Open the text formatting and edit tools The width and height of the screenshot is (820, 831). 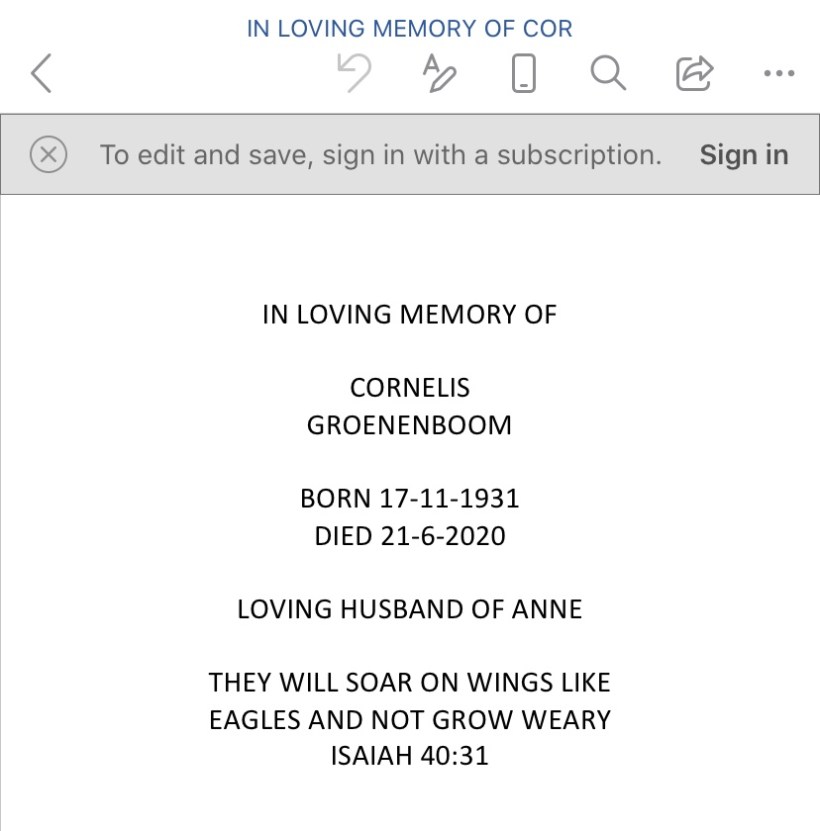(x=439, y=73)
